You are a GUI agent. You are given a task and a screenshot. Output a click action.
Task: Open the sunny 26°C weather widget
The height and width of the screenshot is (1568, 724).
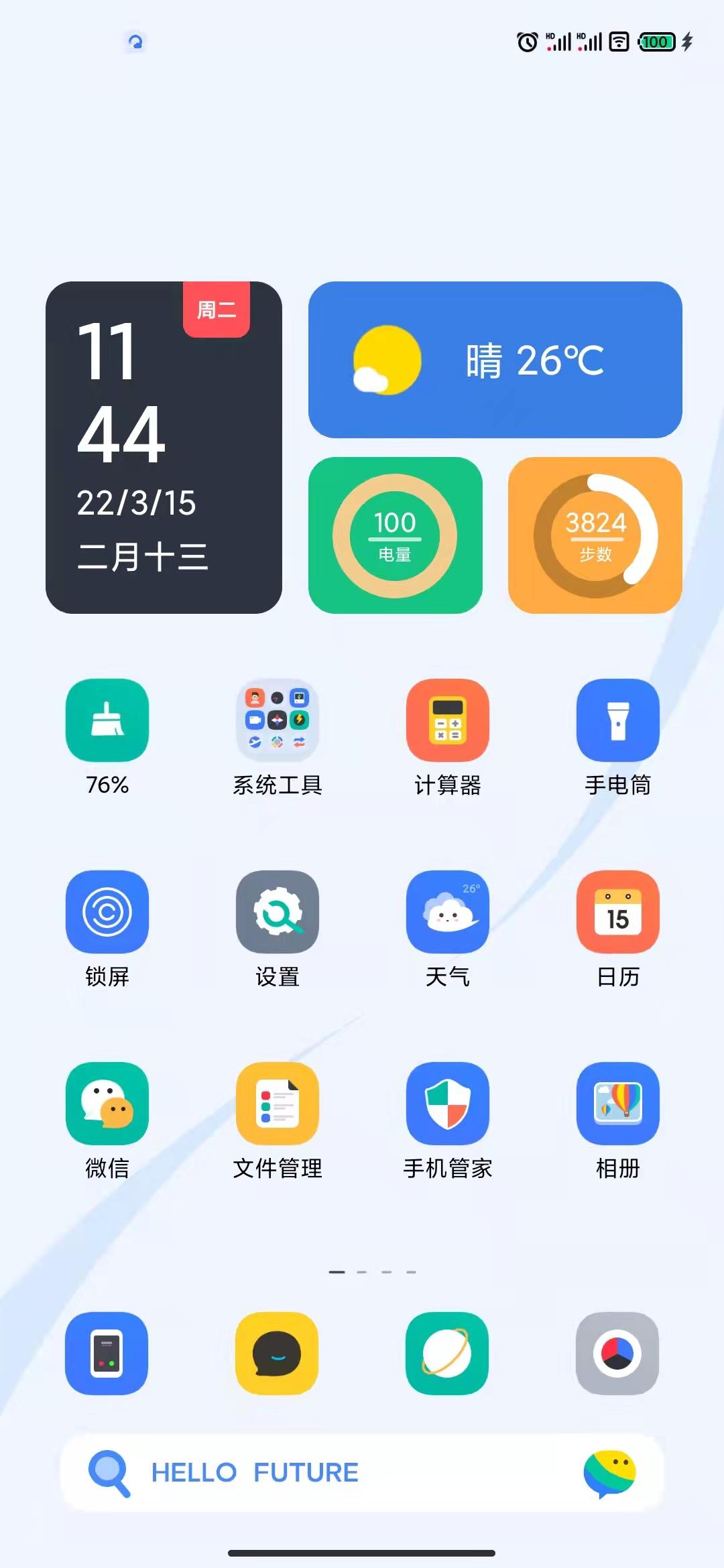tap(495, 360)
